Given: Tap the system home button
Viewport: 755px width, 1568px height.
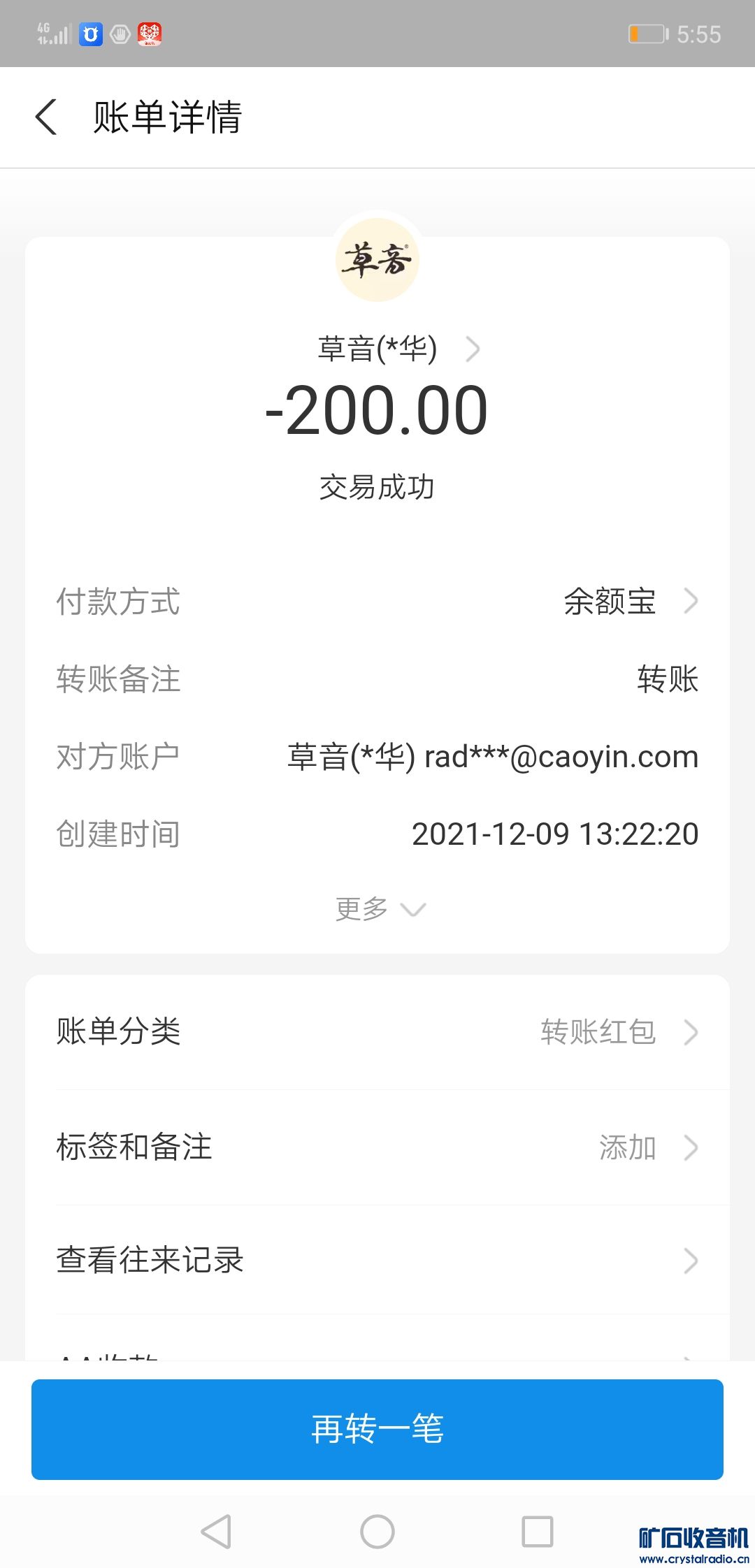Looking at the screenshot, I should point(377,1532).
